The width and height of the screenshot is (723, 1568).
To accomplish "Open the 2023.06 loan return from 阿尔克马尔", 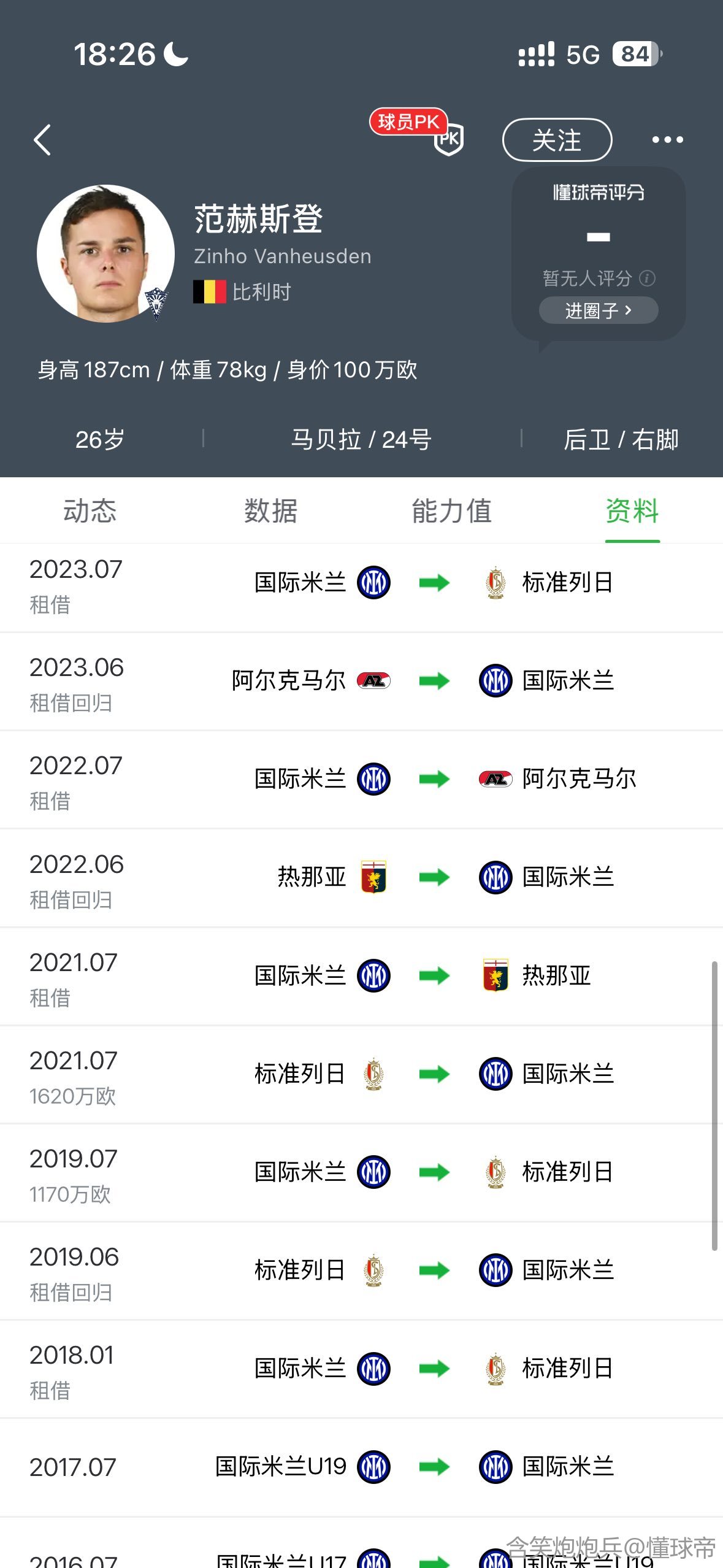I will [x=361, y=681].
